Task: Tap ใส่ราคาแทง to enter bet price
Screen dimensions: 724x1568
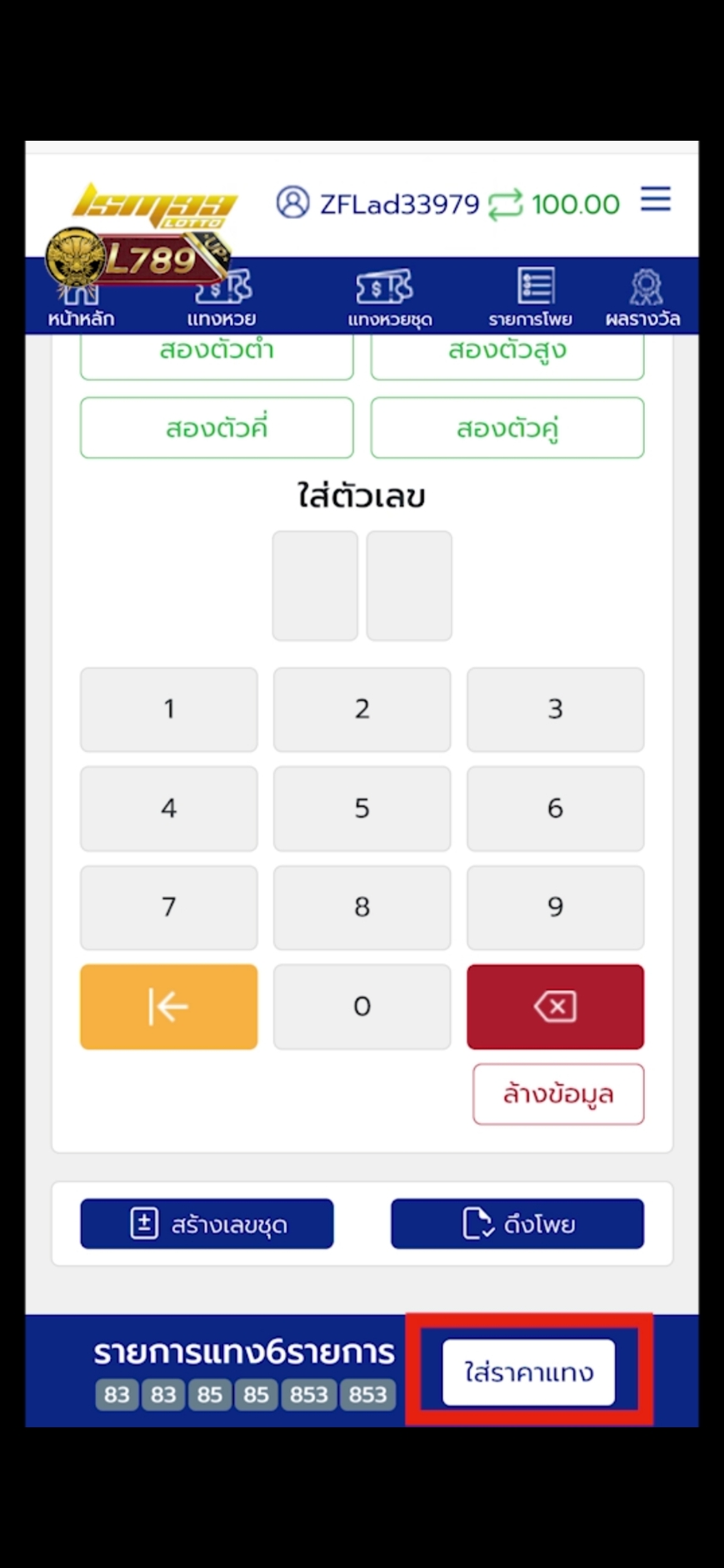Action: tap(528, 1371)
